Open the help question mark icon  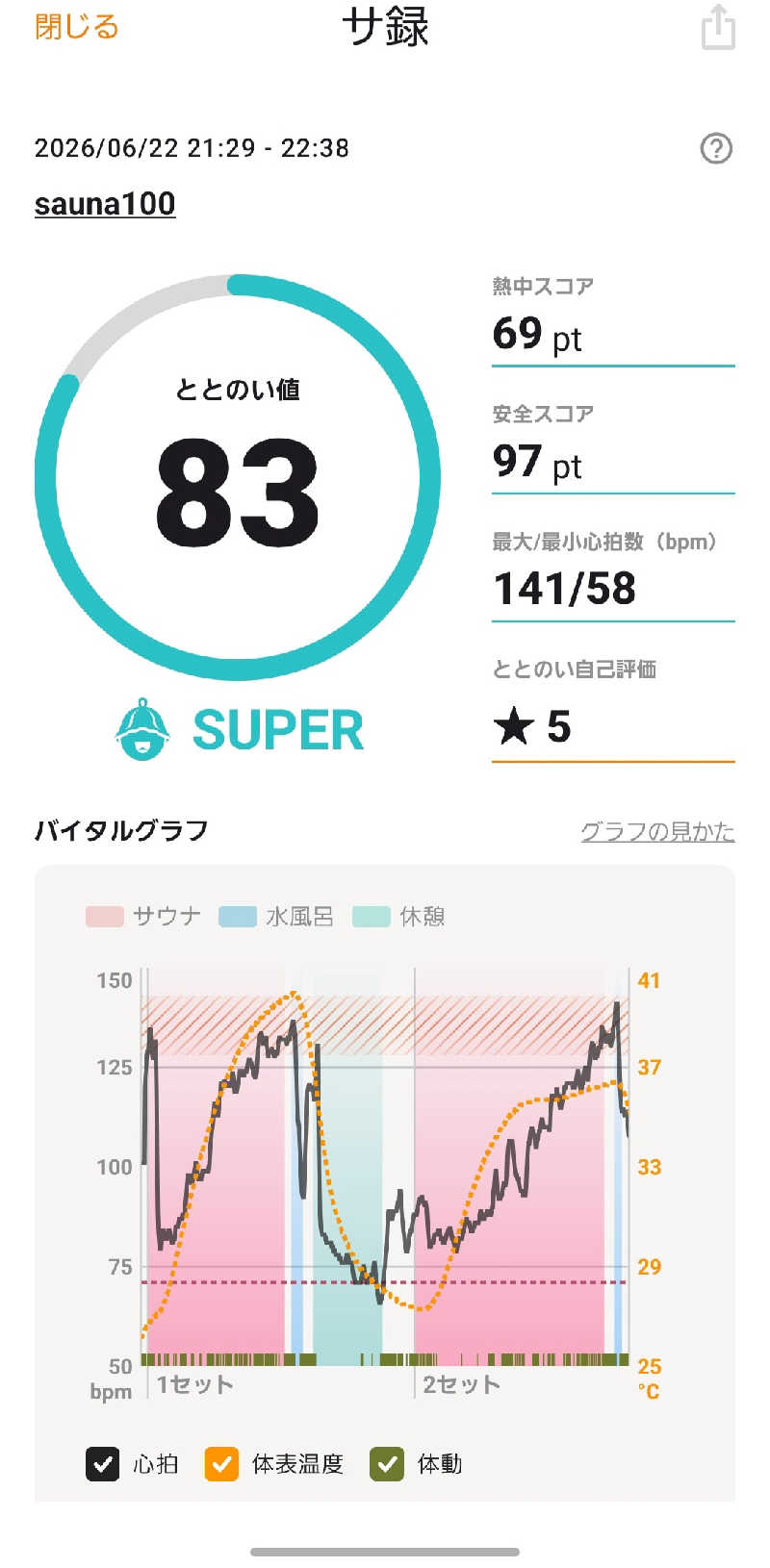716,148
